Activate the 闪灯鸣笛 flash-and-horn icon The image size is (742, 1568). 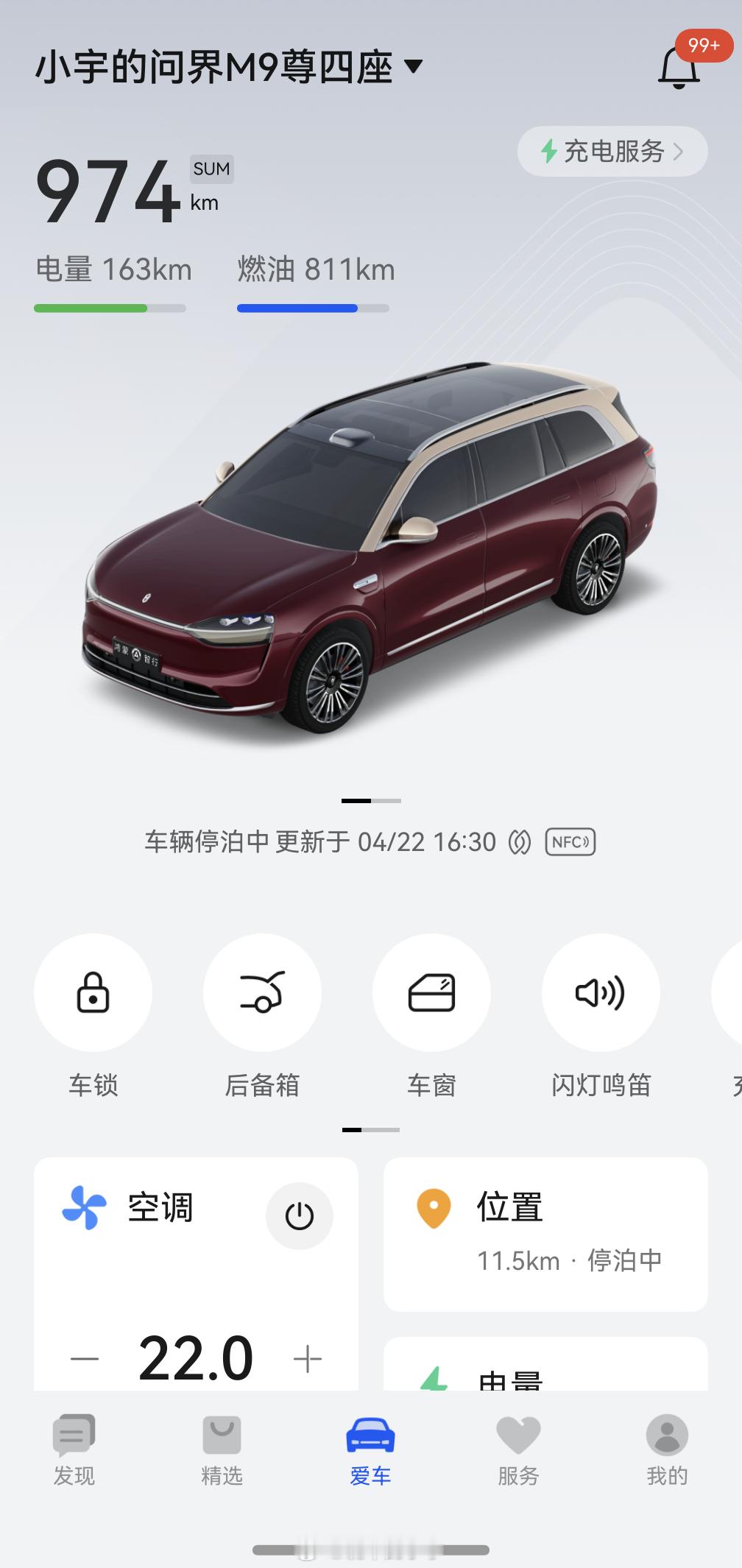click(x=601, y=993)
